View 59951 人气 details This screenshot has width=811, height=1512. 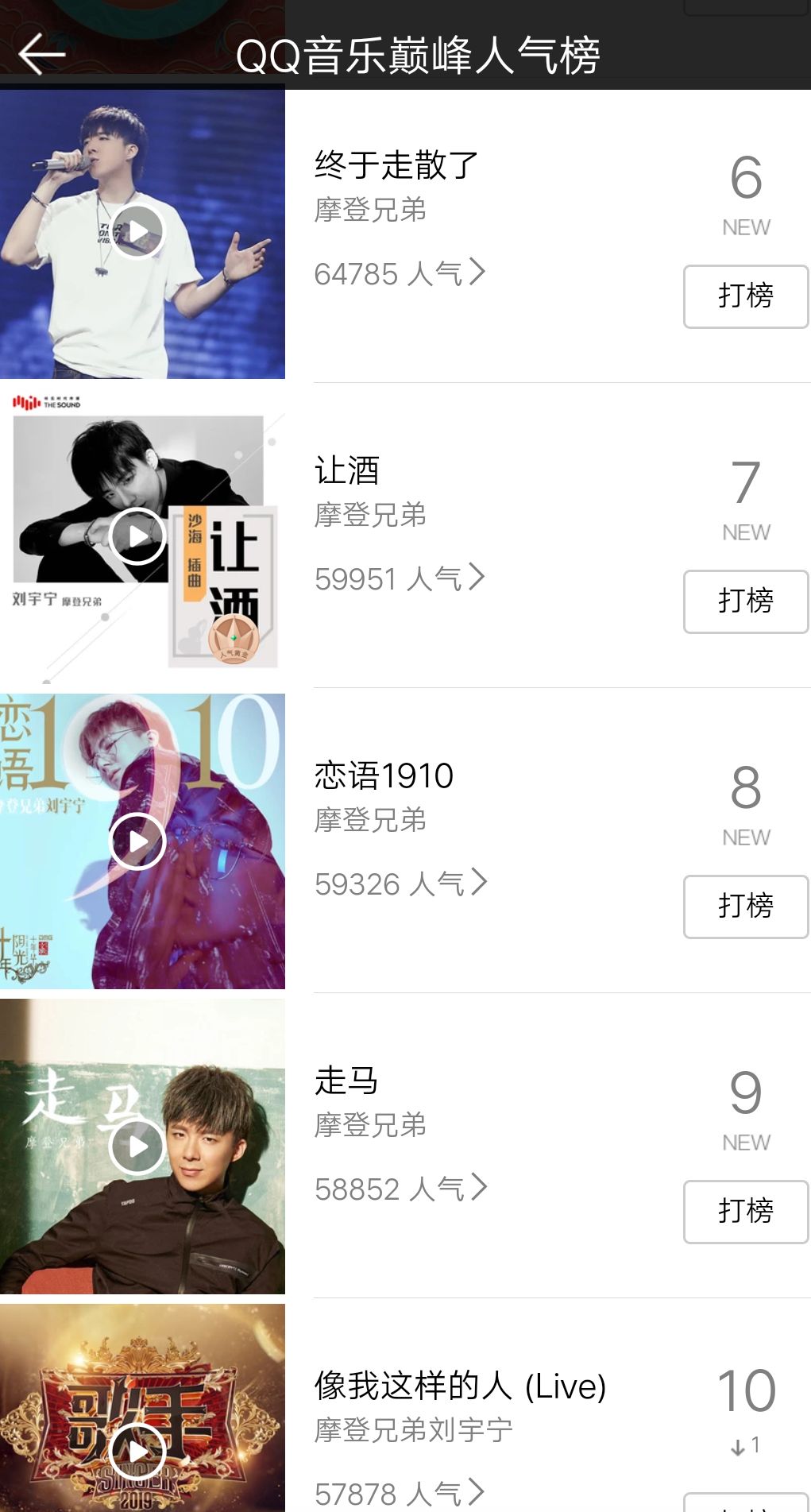pos(399,578)
